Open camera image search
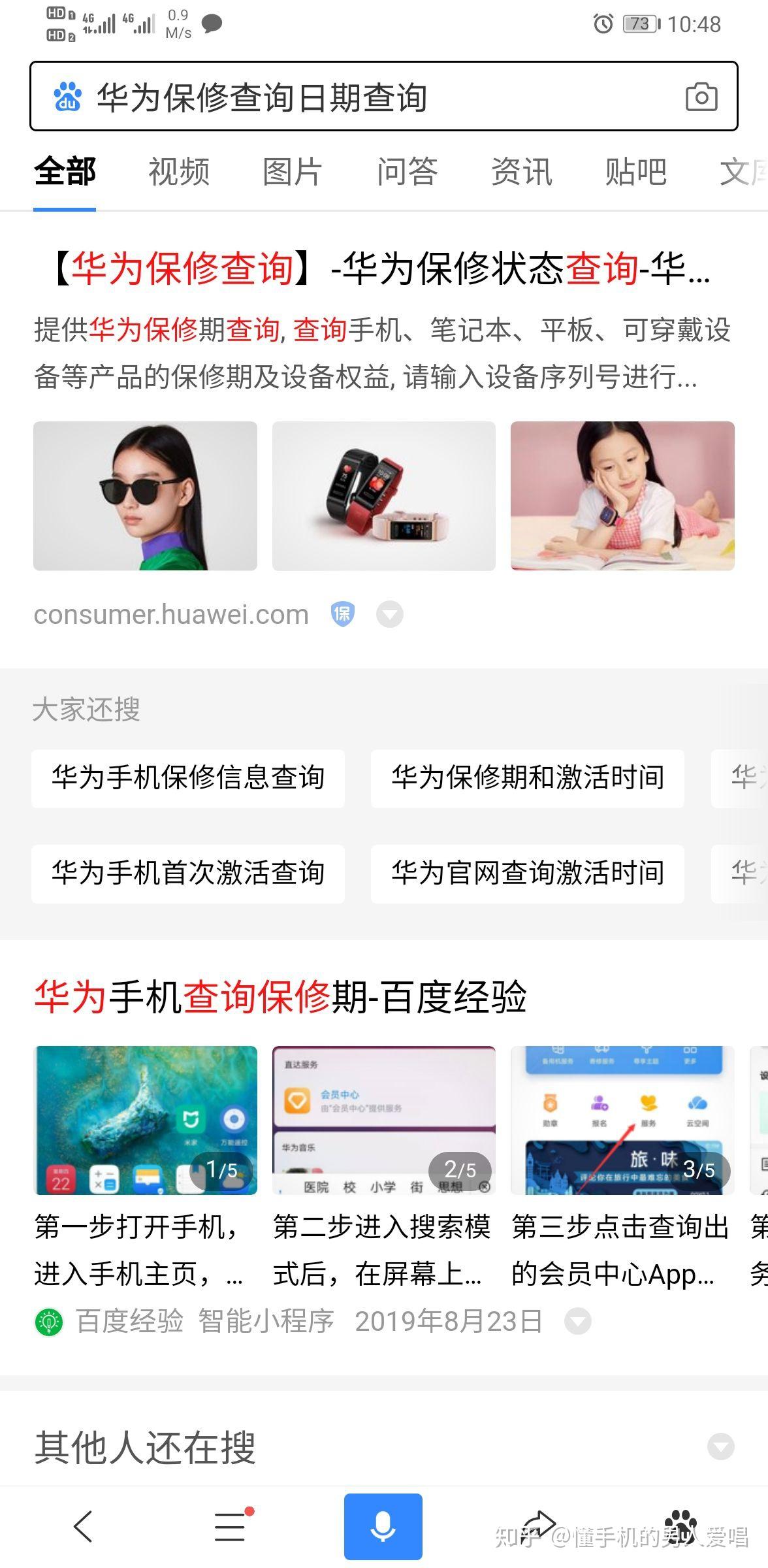 click(x=701, y=97)
